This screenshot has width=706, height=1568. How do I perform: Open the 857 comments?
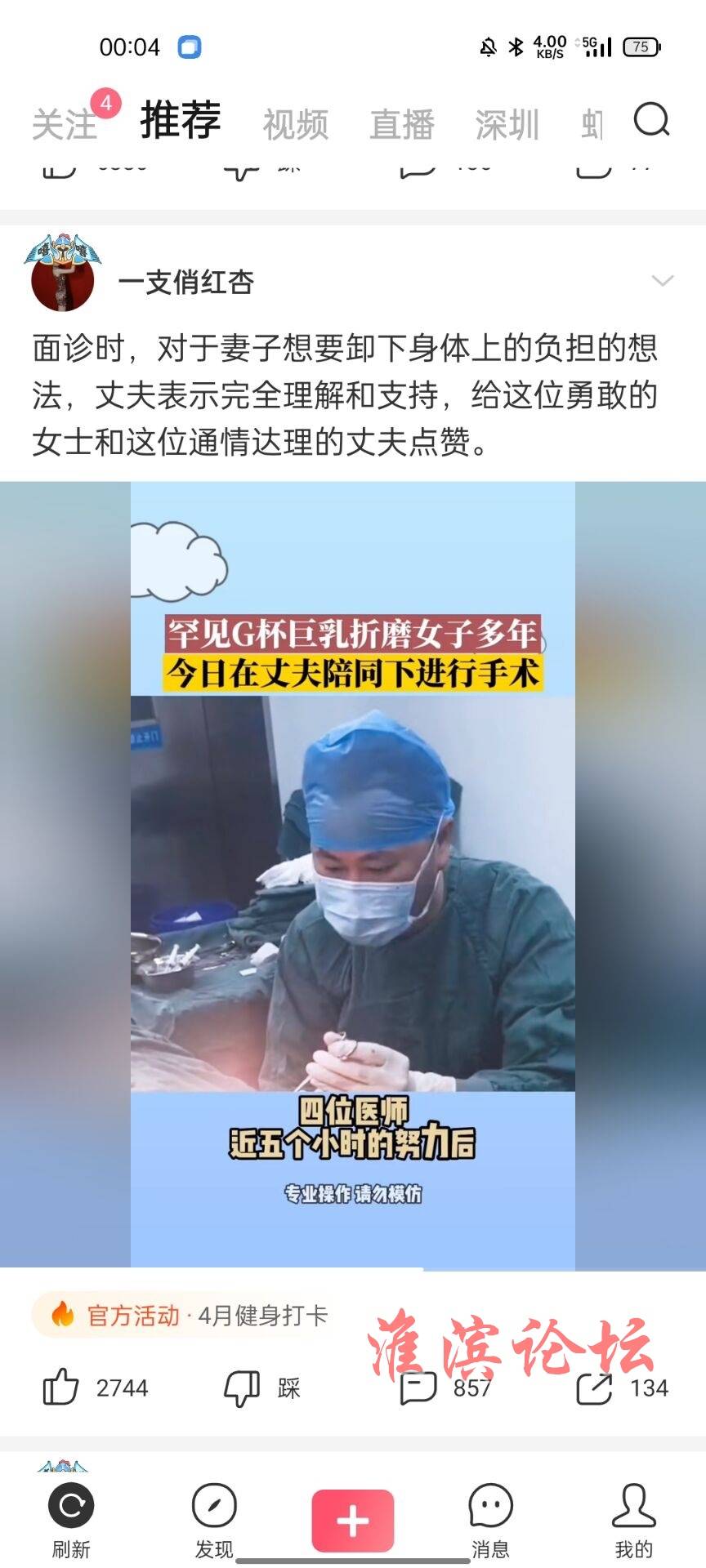pyautogui.click(x=418, y=1388)
